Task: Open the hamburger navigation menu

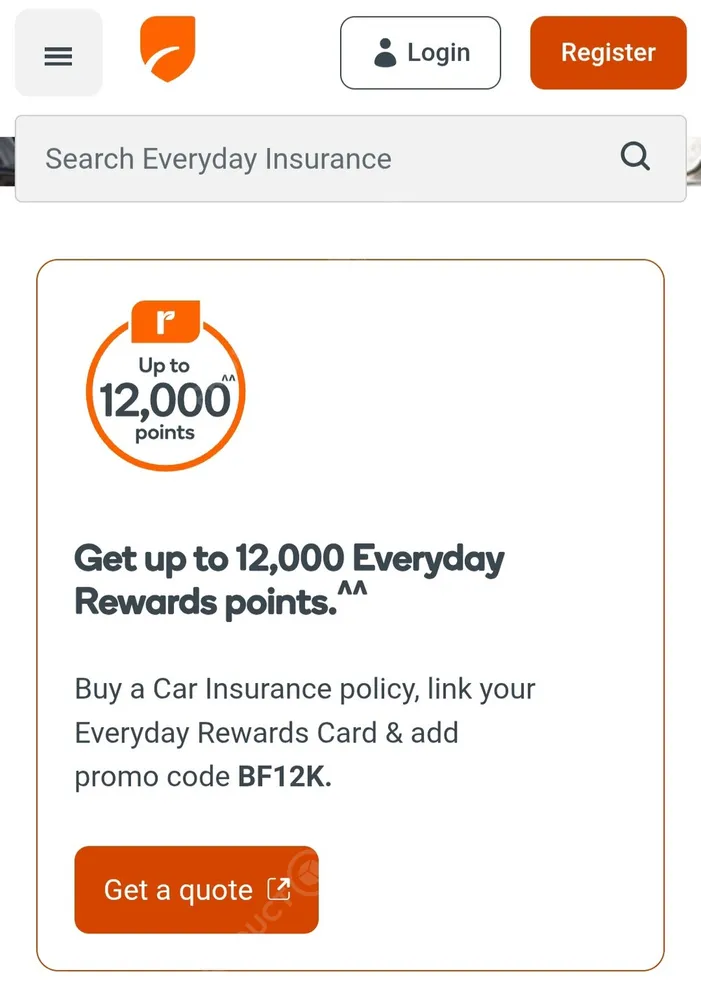Action: tap(58, 55)
